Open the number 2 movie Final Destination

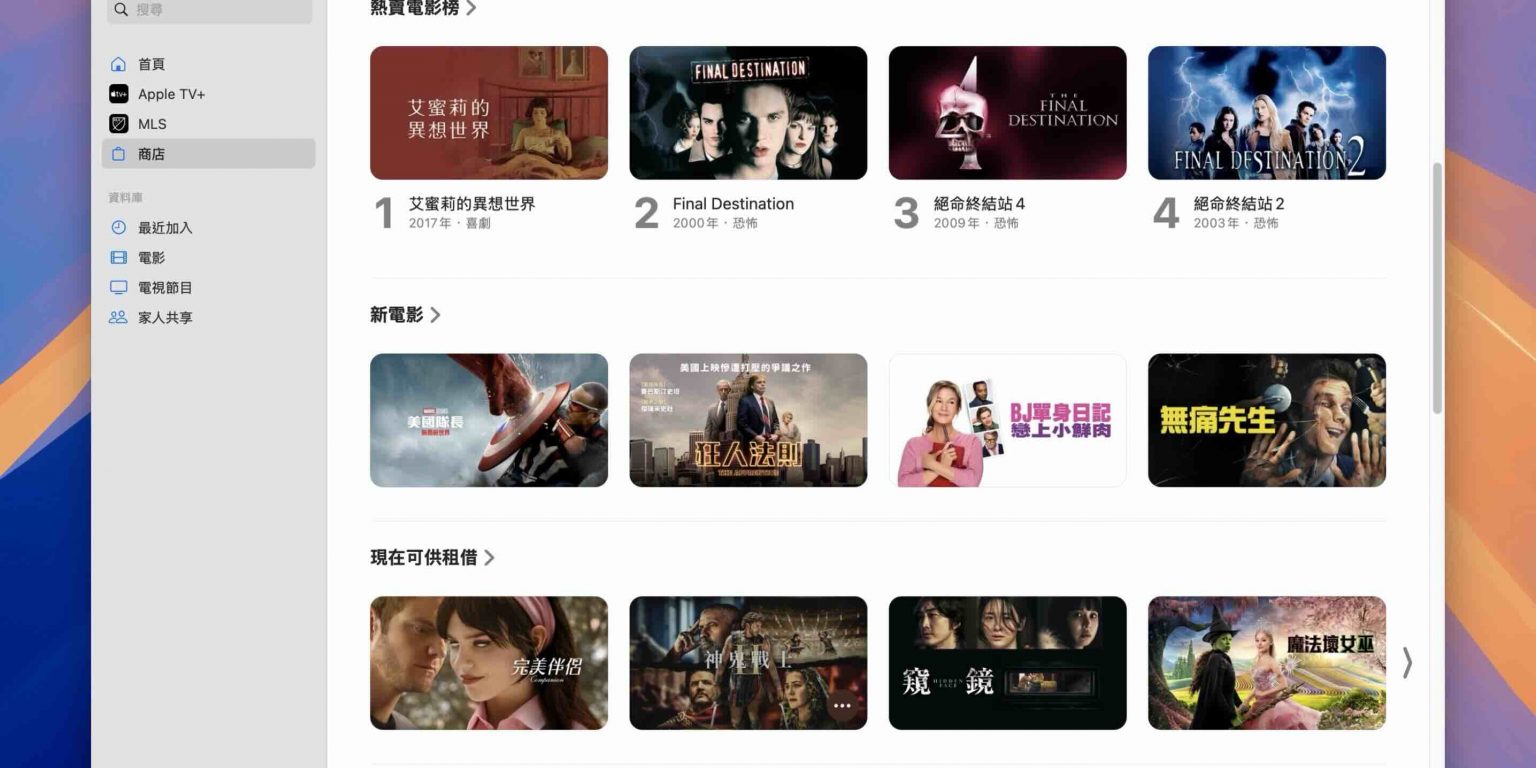(x=747, y=113)
